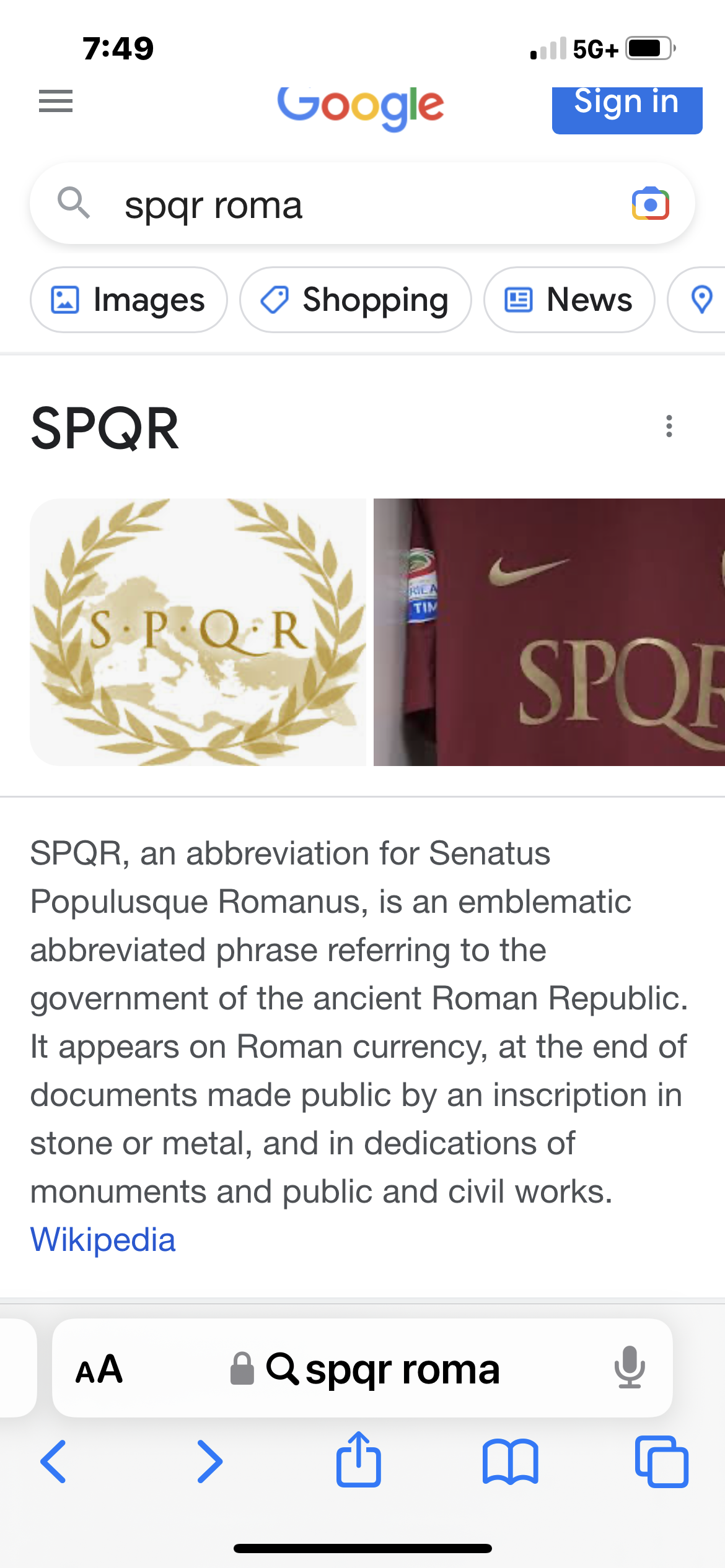Tap the Sign in button
Image resolution: width=725 pixels, height=1568 pixels.
point(626,105)
